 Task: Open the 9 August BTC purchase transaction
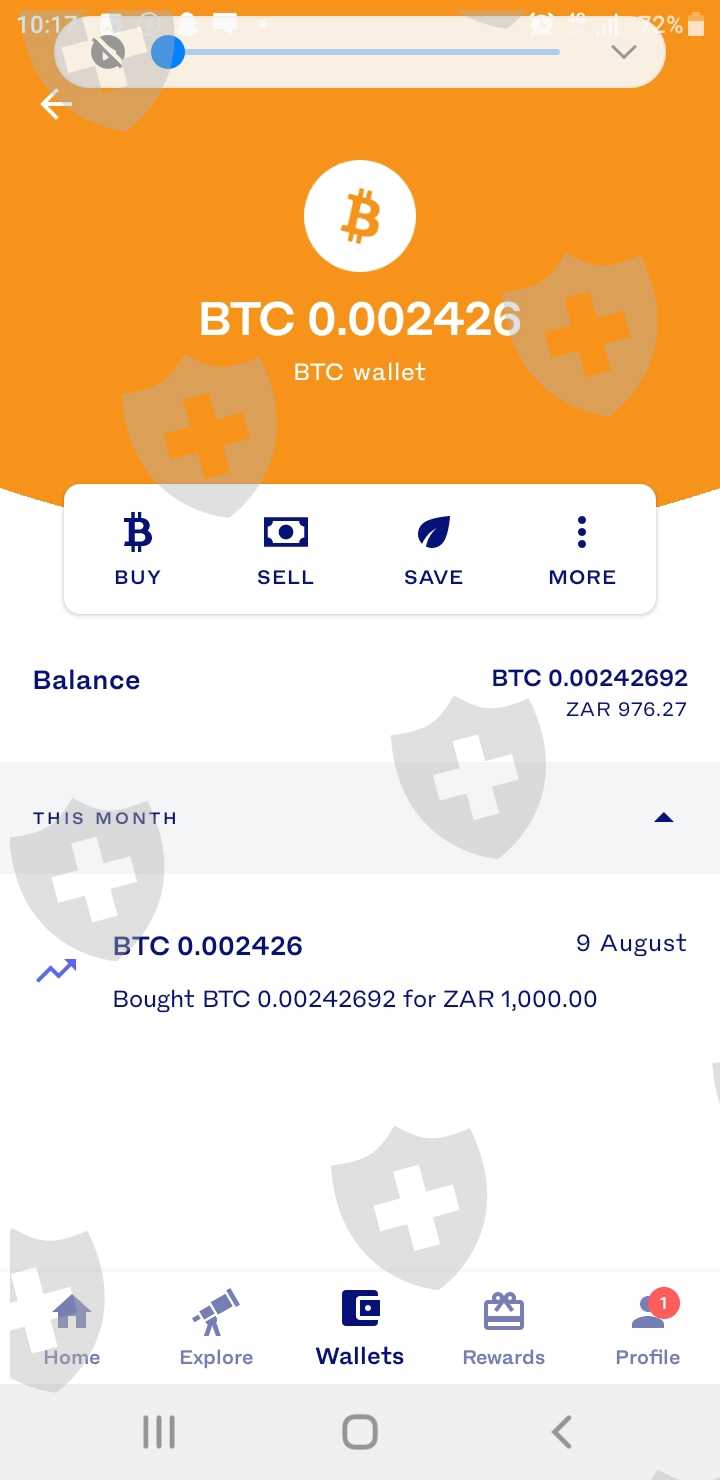360,970
